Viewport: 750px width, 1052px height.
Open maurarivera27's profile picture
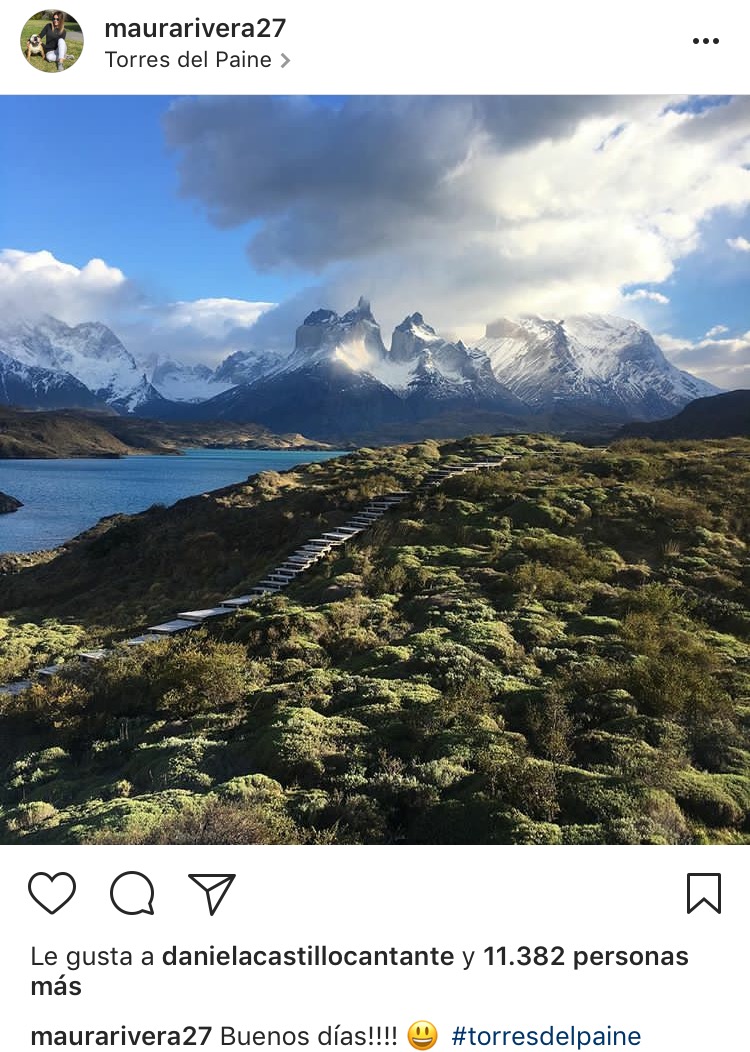[52, 41]
